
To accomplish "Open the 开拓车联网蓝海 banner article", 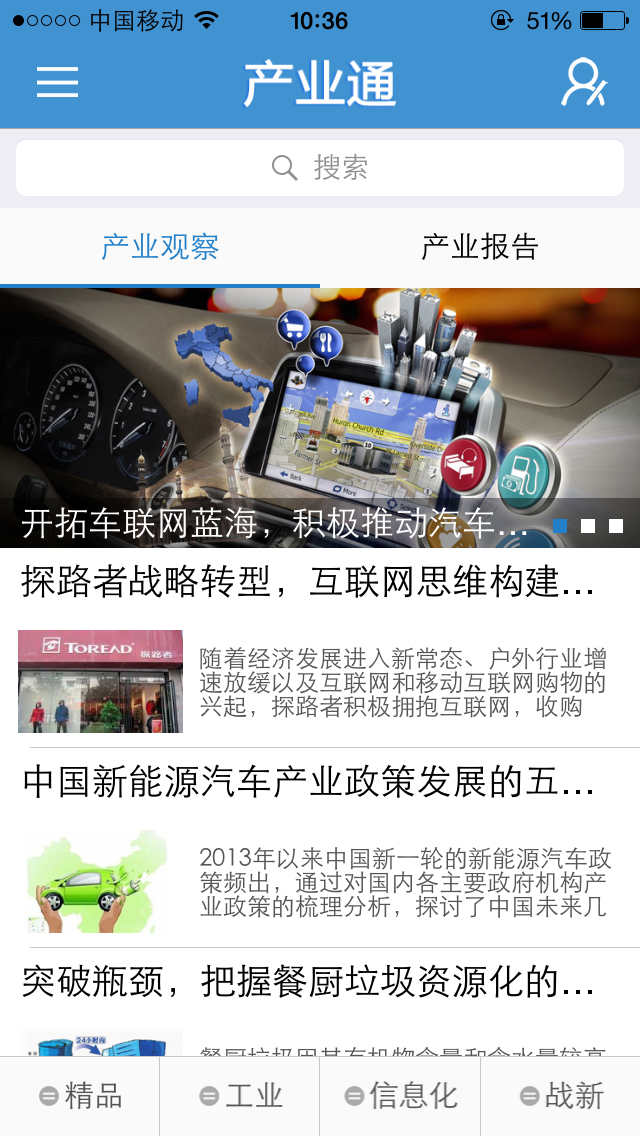I will pyautogui.click(x=320, y=418).
